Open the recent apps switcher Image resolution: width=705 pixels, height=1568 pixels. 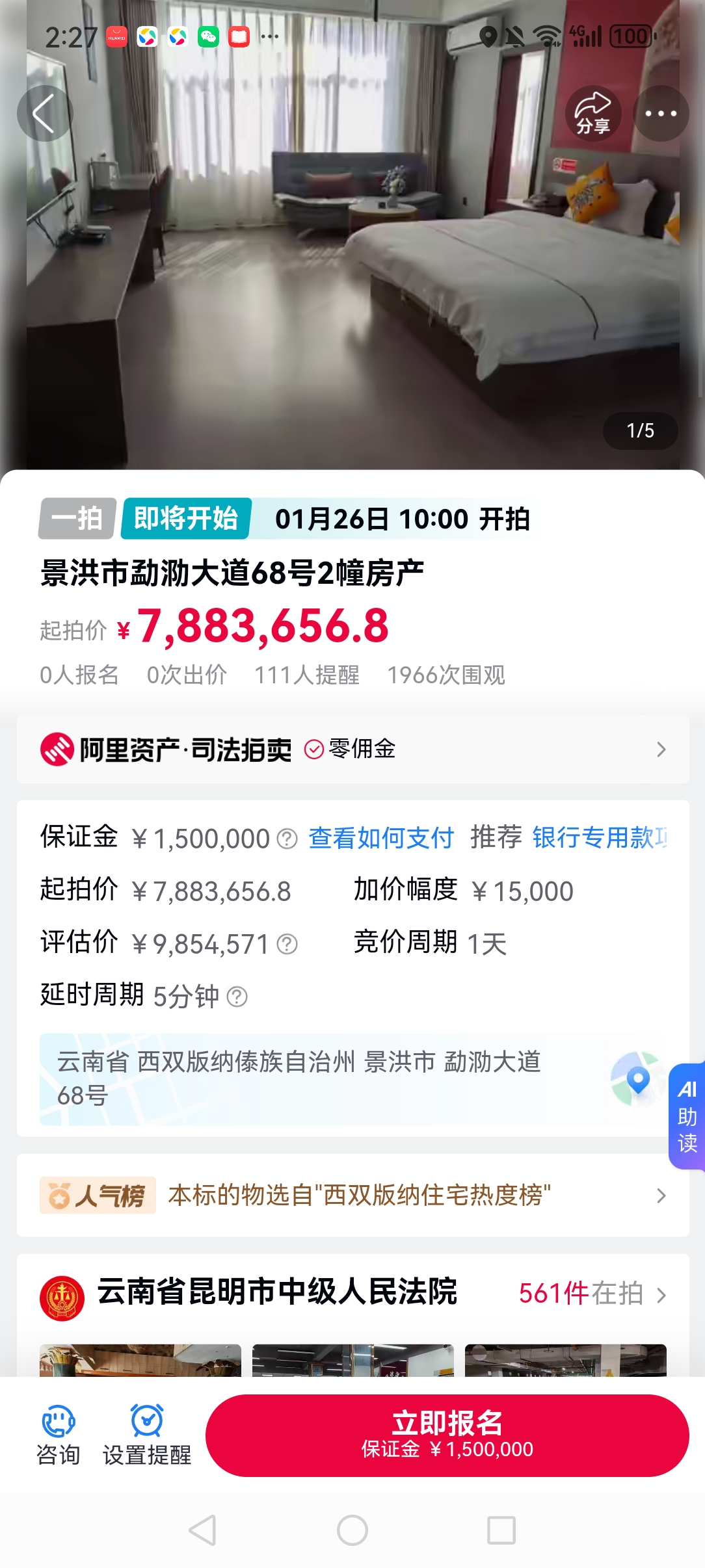click(501, 1530)
